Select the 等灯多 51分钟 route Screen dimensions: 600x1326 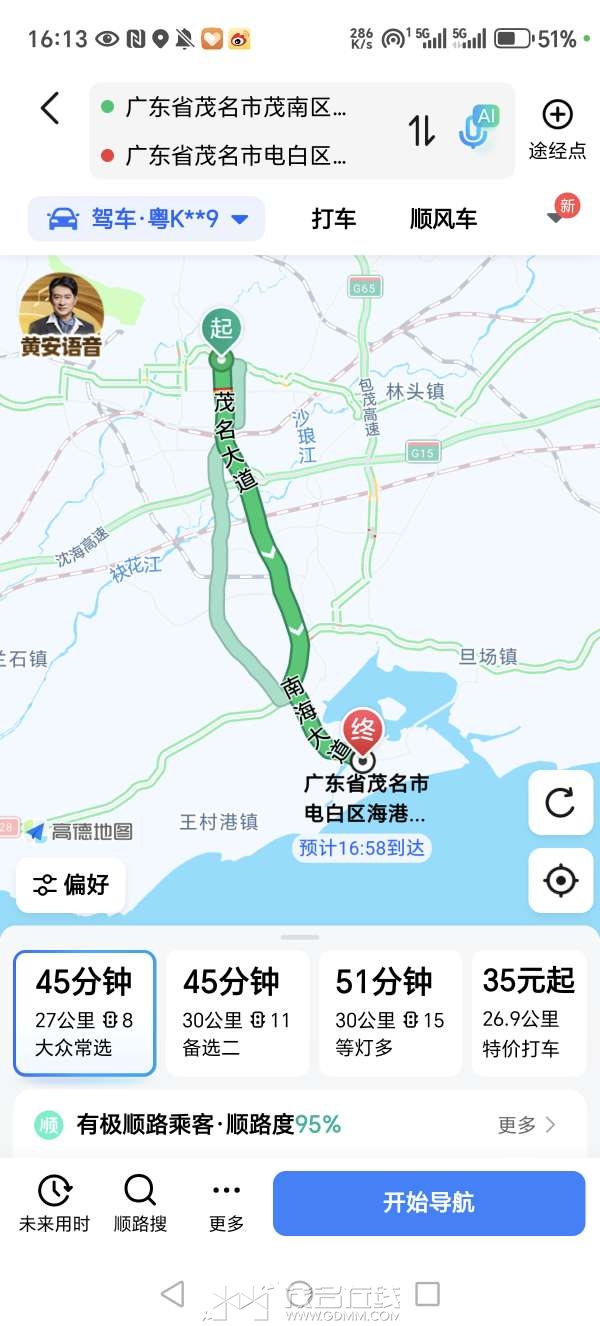click(390, 1012)
